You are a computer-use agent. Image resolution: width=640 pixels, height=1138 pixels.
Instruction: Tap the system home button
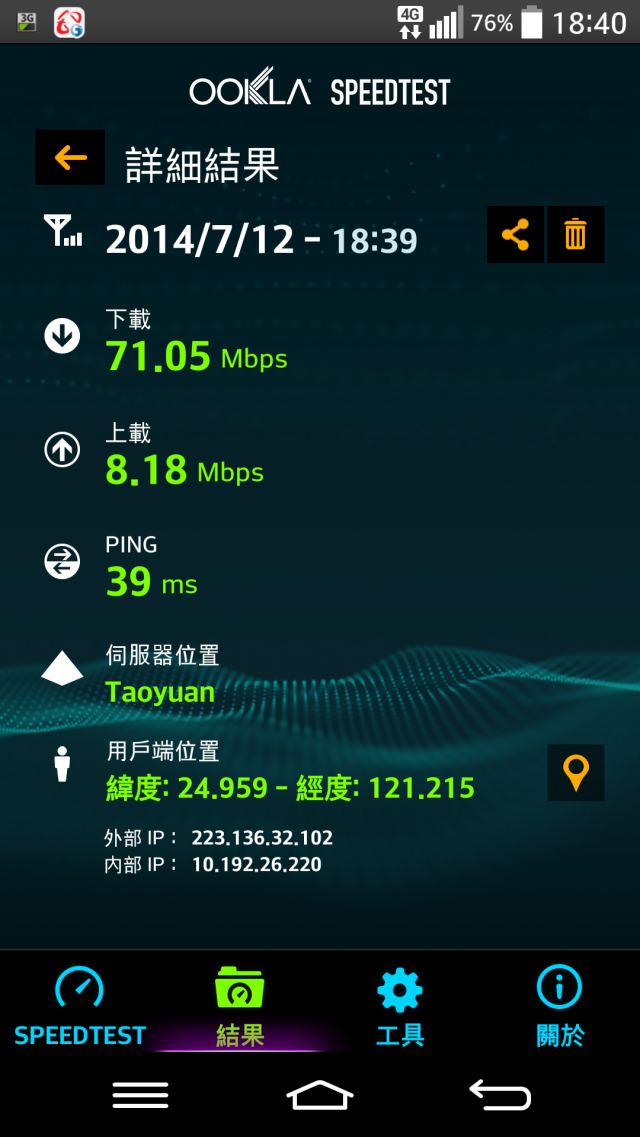coord(320,1096)
